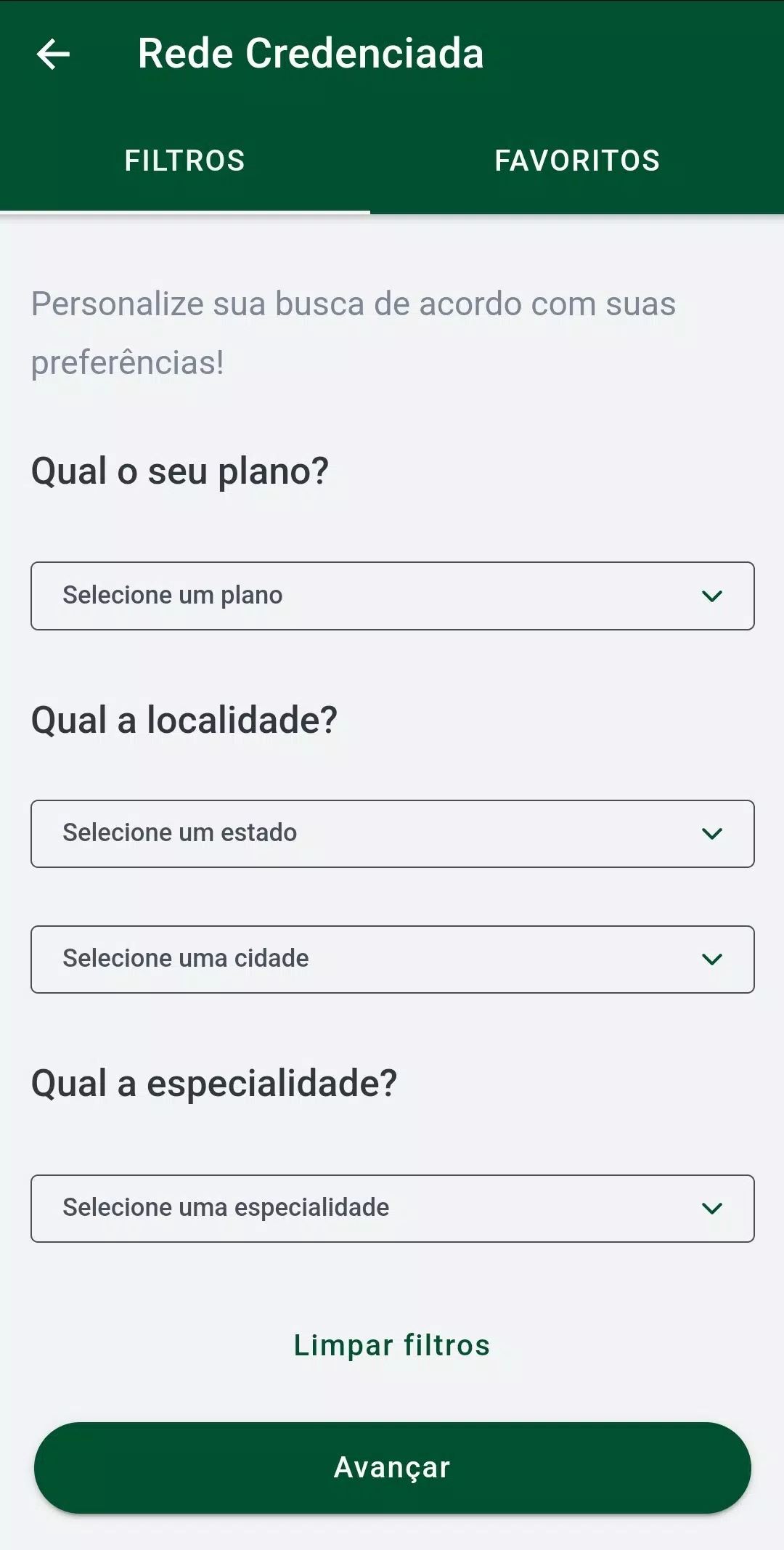Screen dimensions: 784x1550
Task: Go back using the arrow icon
Action: point(53,54)
